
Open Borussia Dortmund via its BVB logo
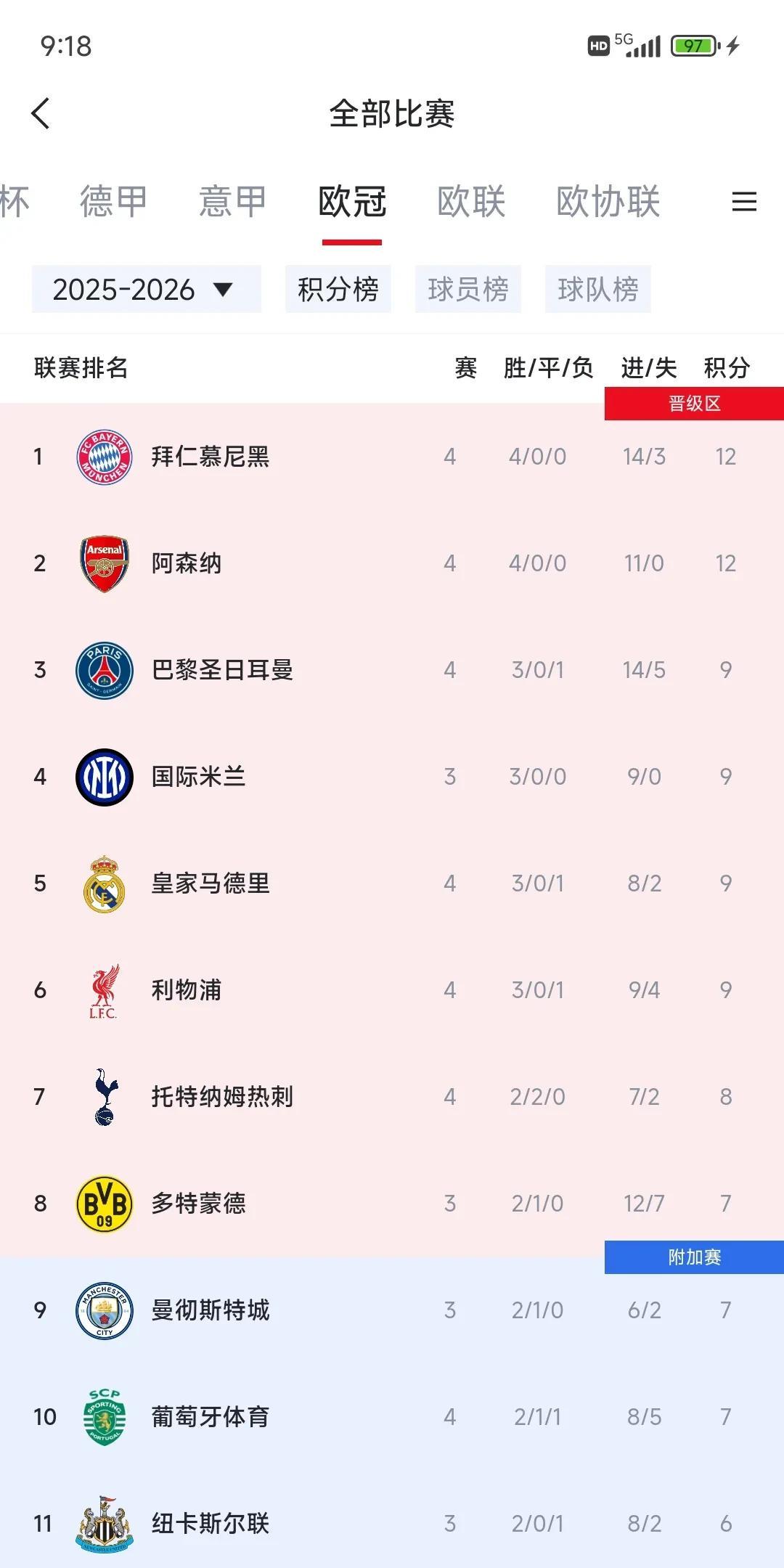[x=105, y=1203]
